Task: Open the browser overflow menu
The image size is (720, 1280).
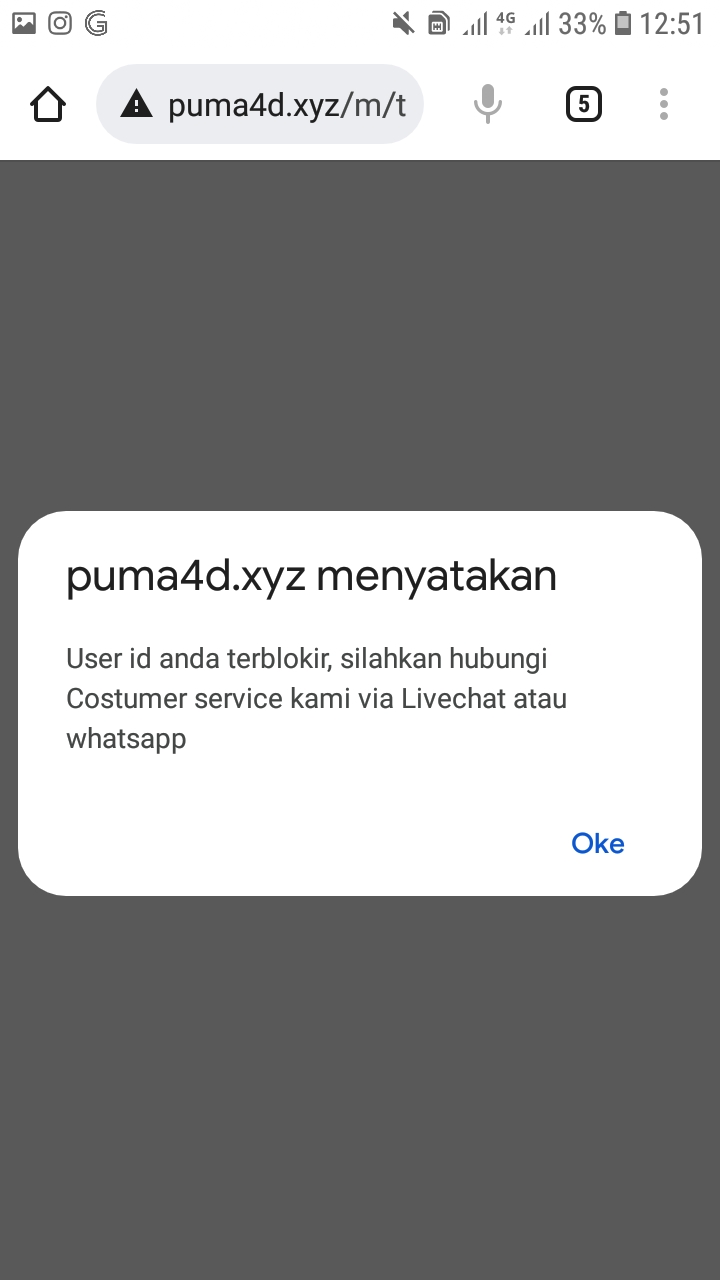Action: 664,104
